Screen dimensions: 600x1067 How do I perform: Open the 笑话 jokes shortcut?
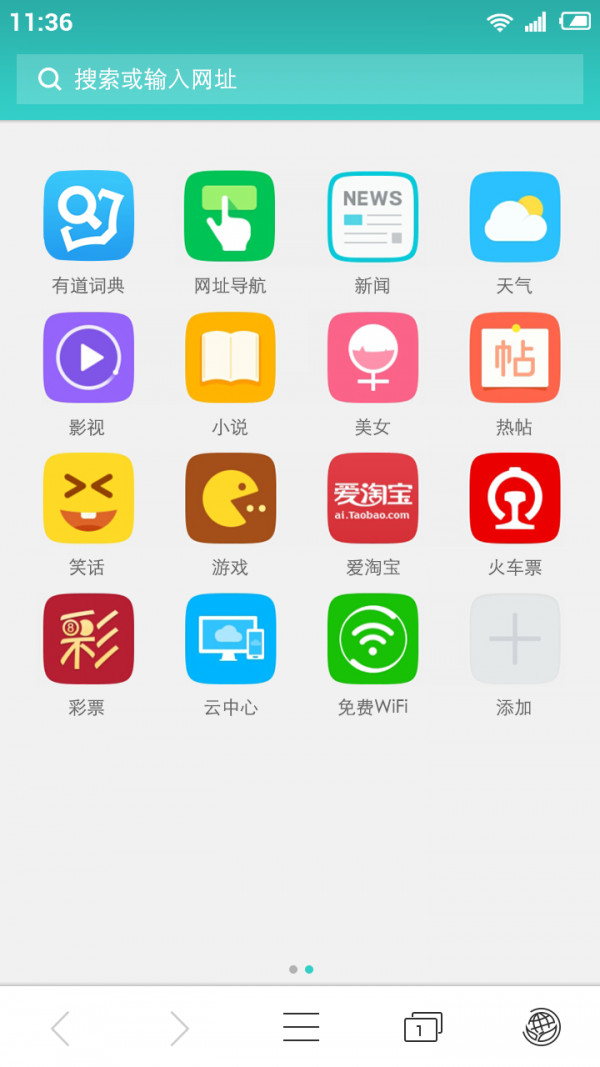(88, 498)
